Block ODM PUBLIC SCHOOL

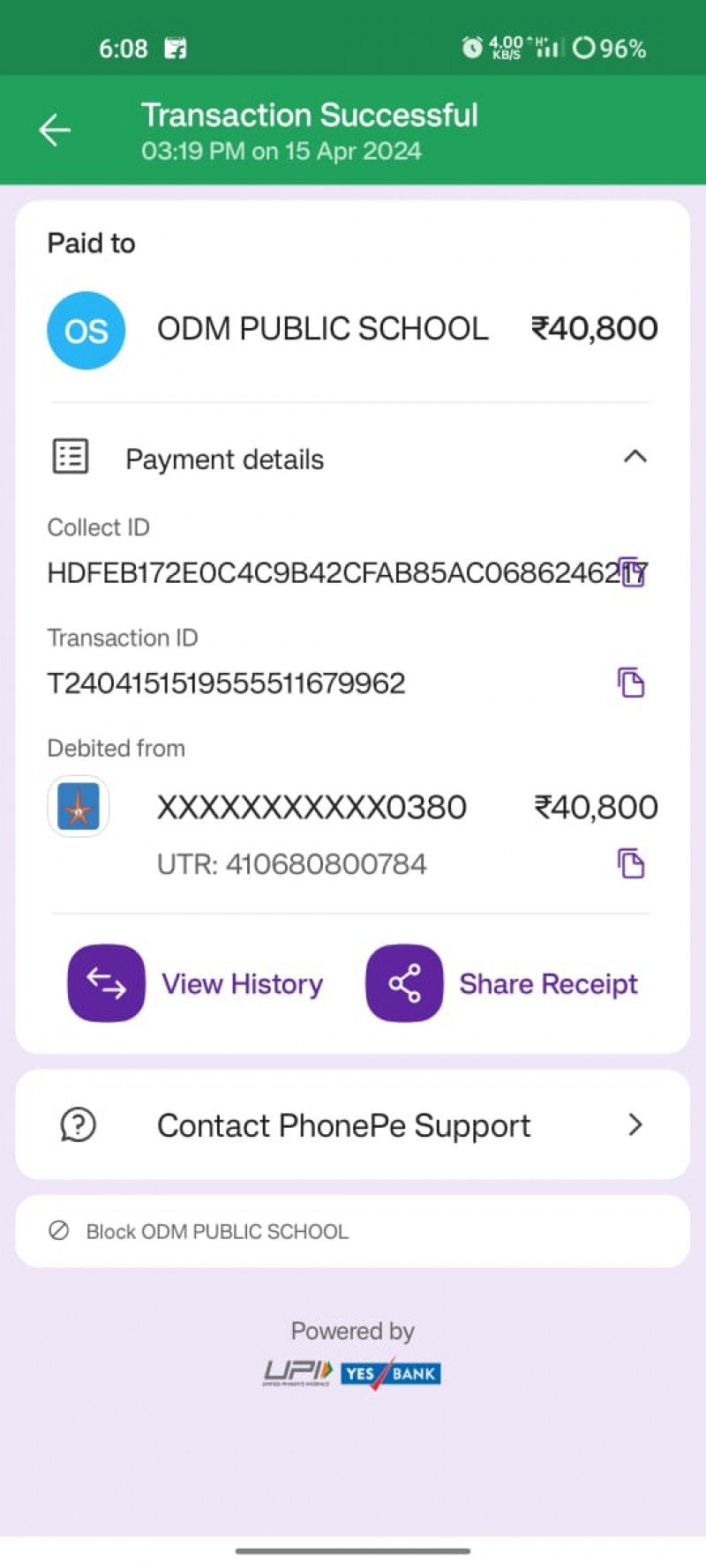coord(199,1231)
